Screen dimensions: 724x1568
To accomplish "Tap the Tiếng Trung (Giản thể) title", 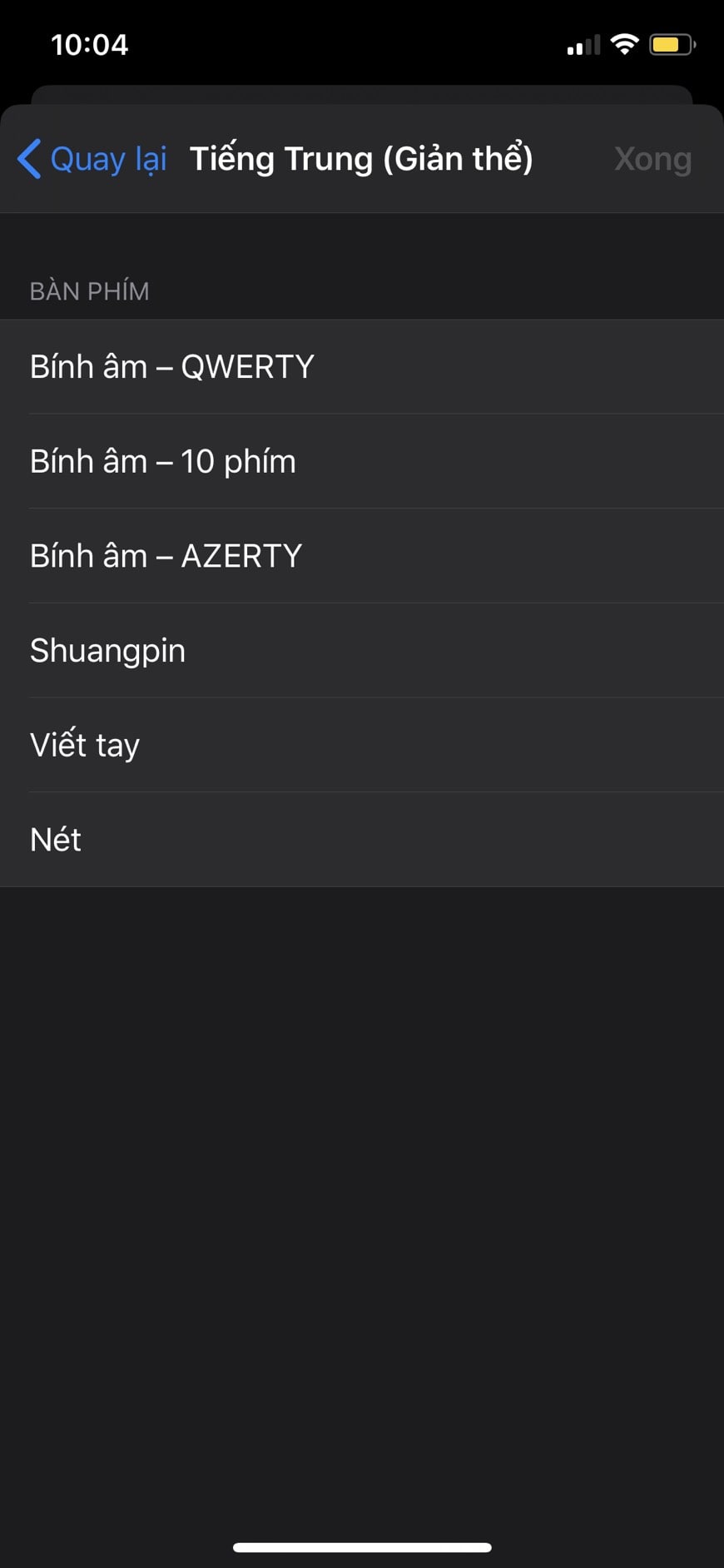I will (x=362, y=159).
